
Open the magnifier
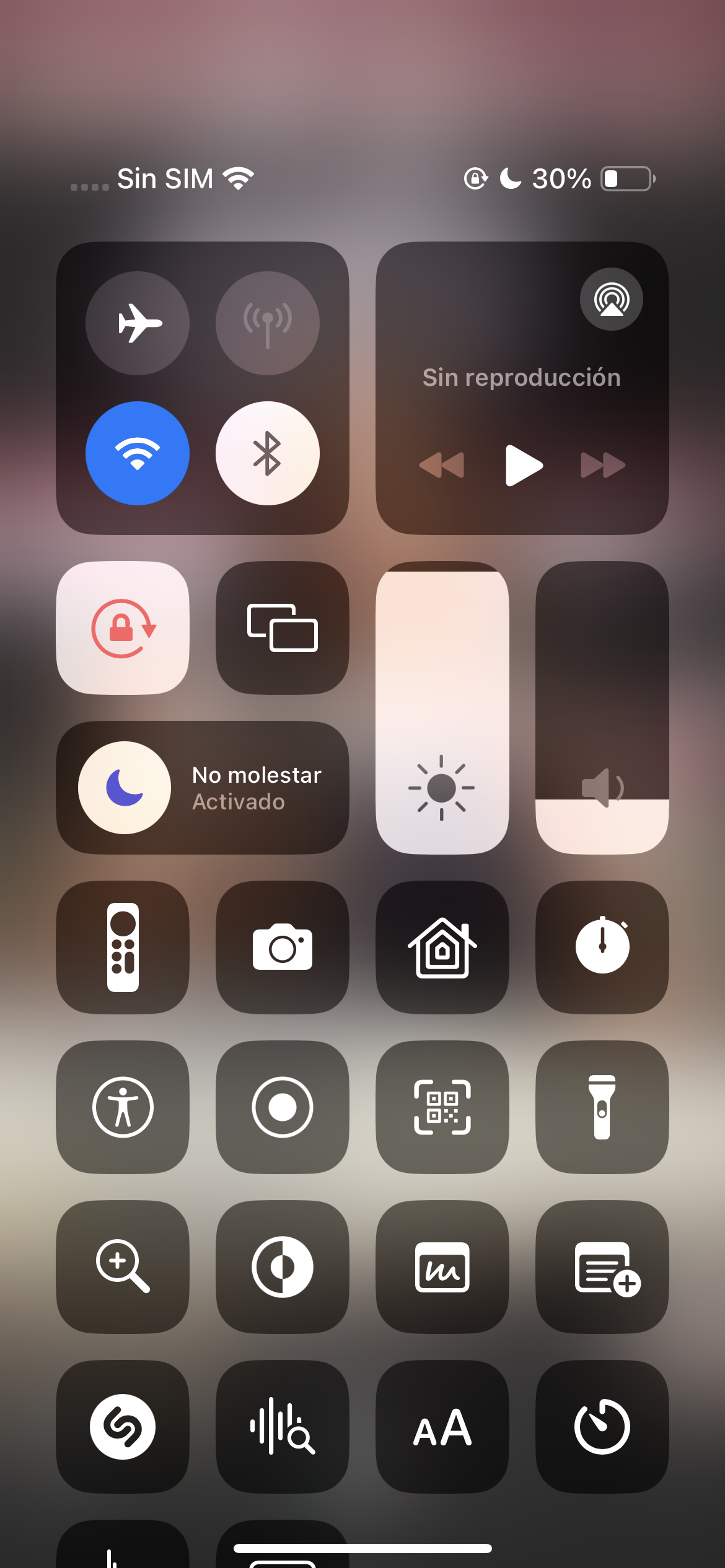click(x=123, y=1267)
